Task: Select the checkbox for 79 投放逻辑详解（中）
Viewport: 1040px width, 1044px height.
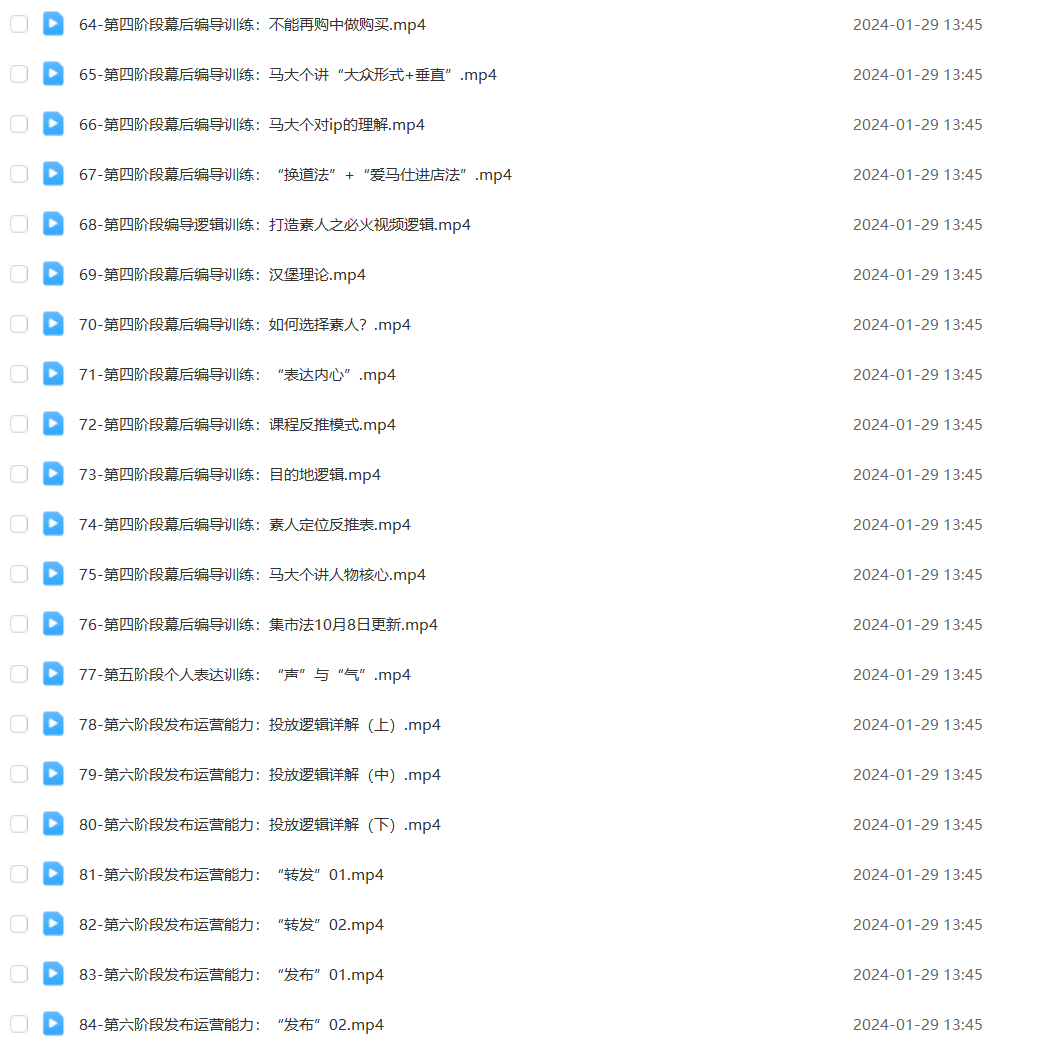Action: tap(19, 774)
